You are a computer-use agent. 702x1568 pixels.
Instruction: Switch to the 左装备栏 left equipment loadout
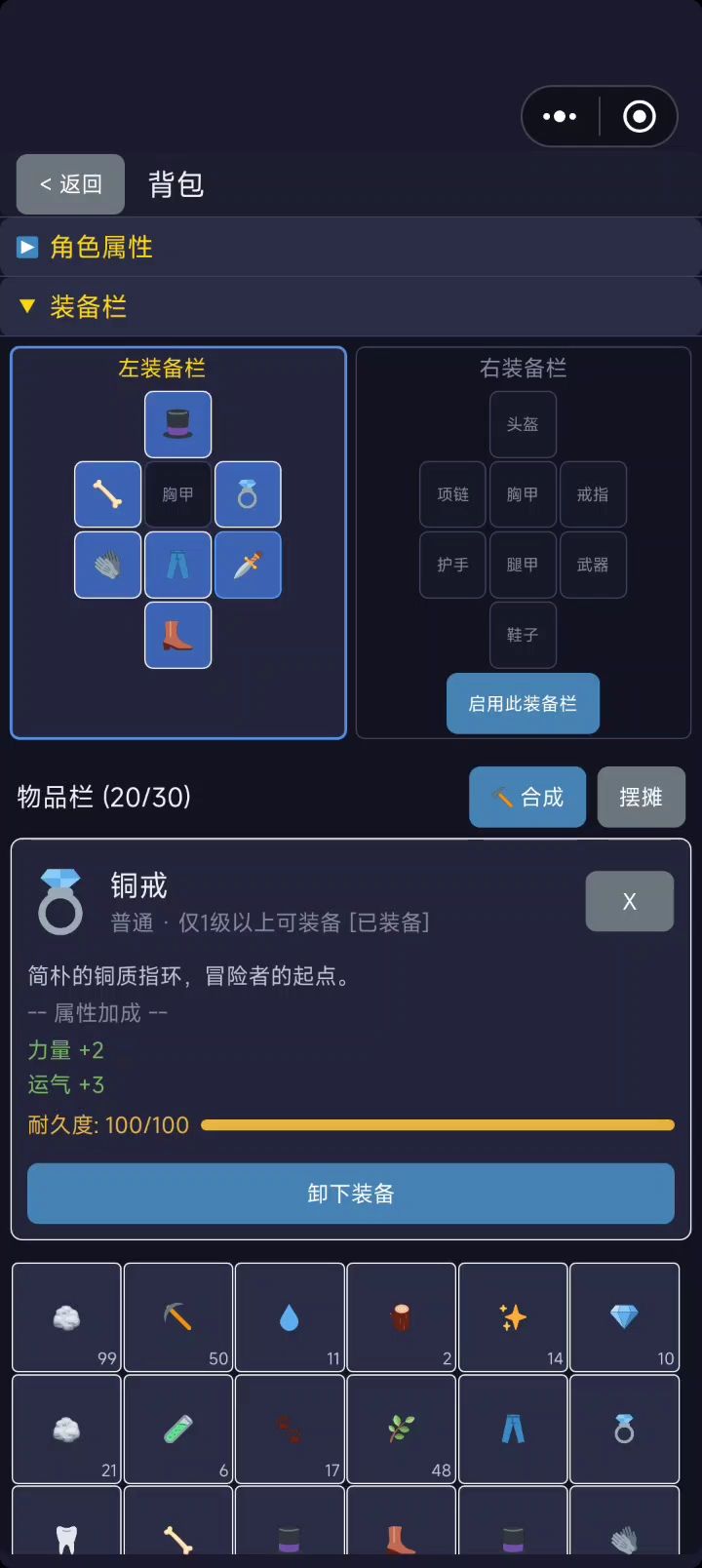click(x=177, y=368)
